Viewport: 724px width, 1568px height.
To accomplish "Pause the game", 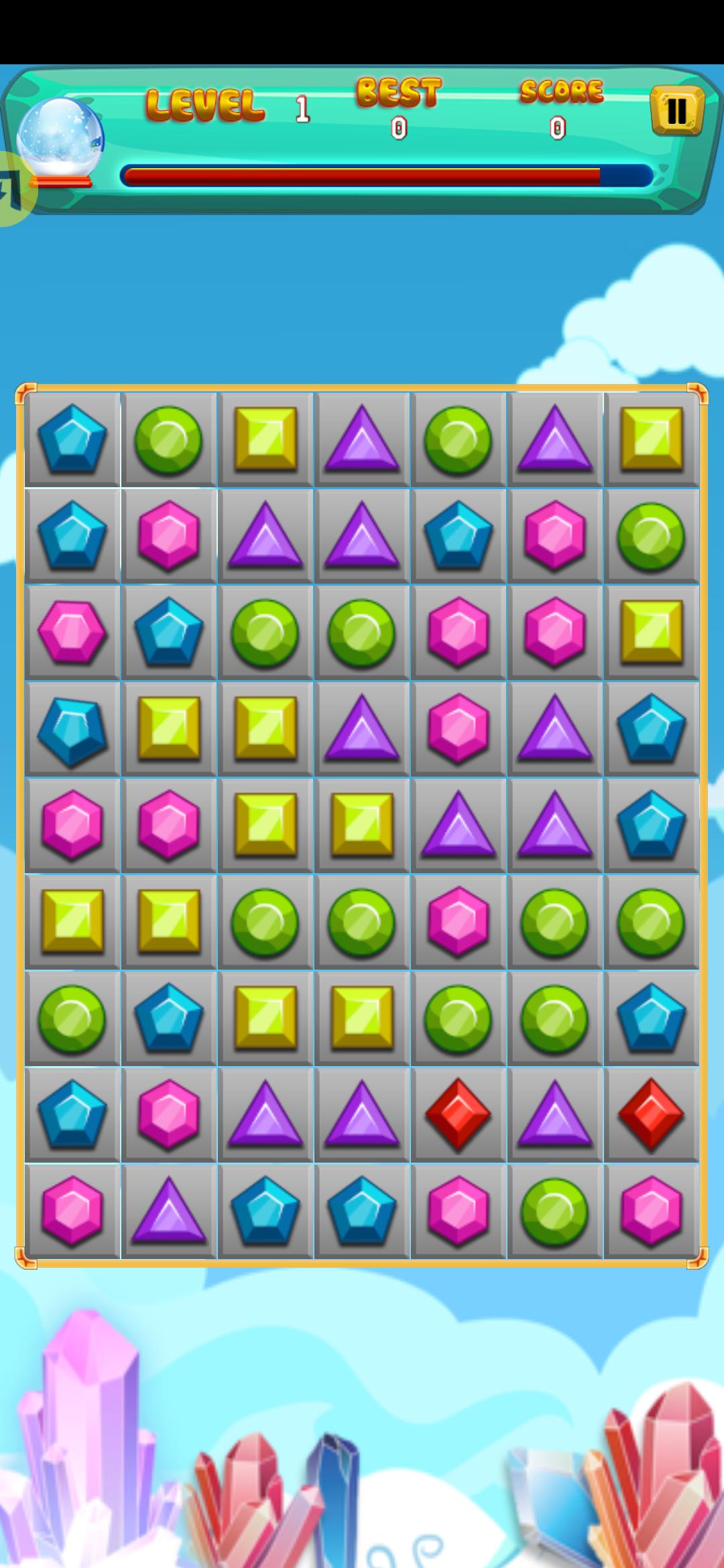I will (x=677, y=110).
